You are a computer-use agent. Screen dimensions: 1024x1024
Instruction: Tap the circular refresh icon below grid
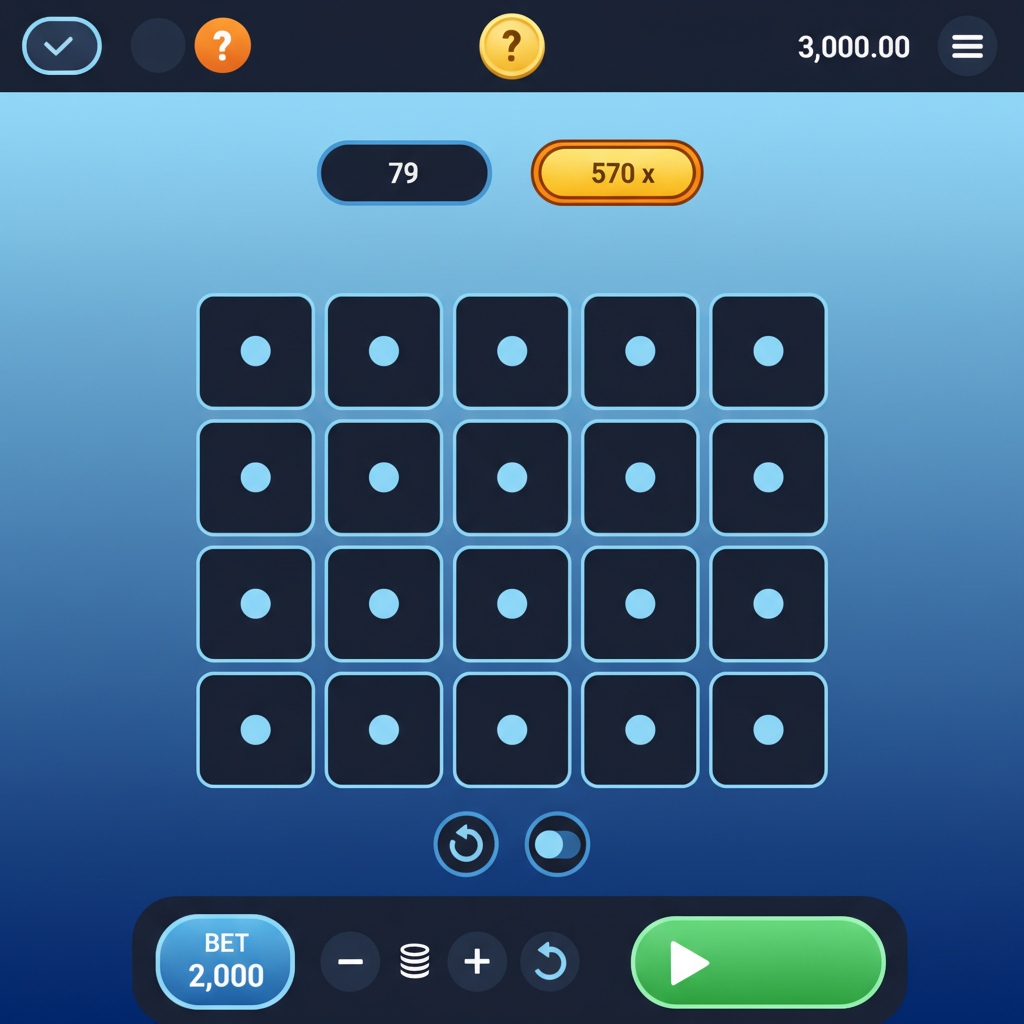(x=466, y=845)
